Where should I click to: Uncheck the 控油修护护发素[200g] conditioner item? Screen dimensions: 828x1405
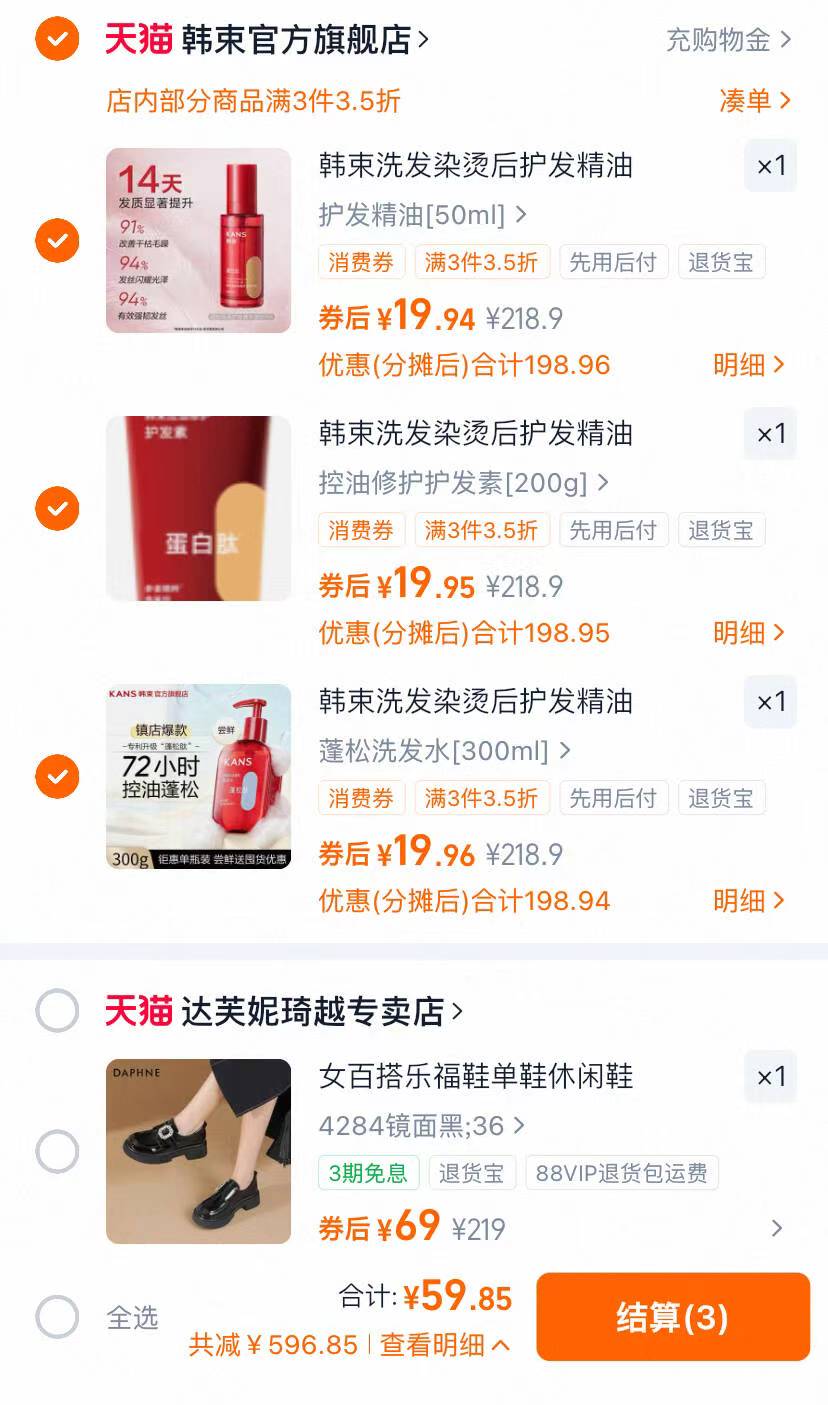click(57, 508)
